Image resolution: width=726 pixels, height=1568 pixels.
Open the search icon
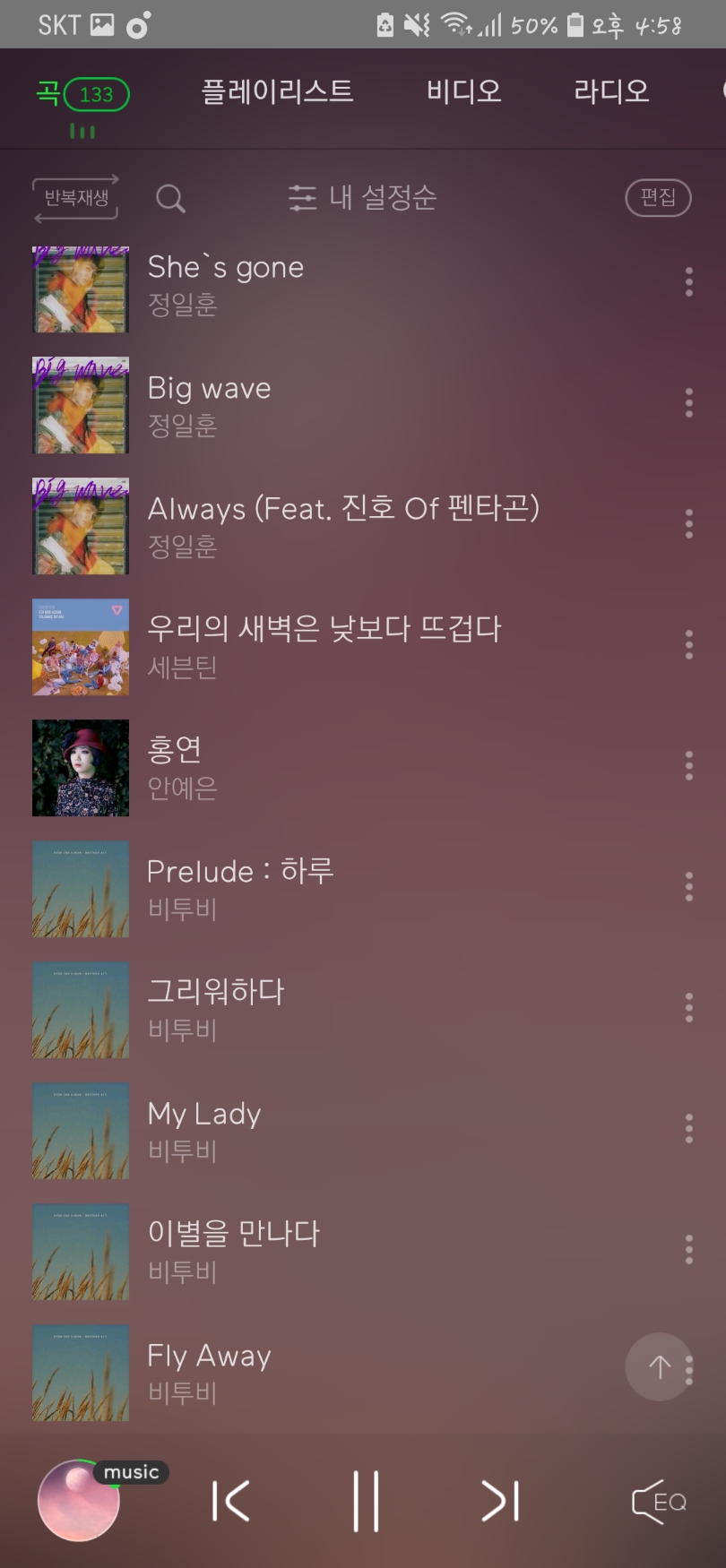[171, 198]
